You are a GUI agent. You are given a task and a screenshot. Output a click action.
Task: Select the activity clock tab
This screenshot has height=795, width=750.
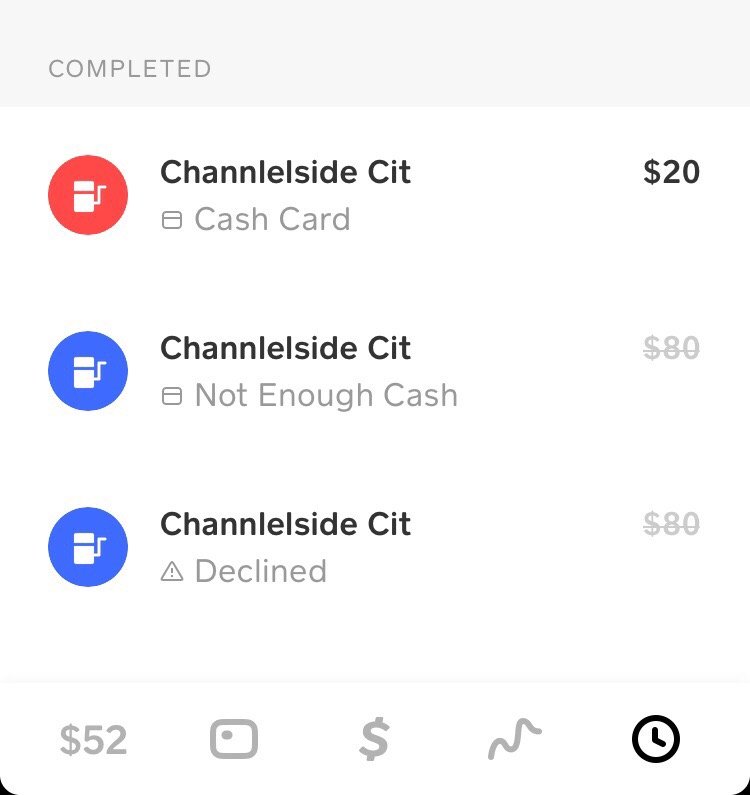(x=655, y=741)
